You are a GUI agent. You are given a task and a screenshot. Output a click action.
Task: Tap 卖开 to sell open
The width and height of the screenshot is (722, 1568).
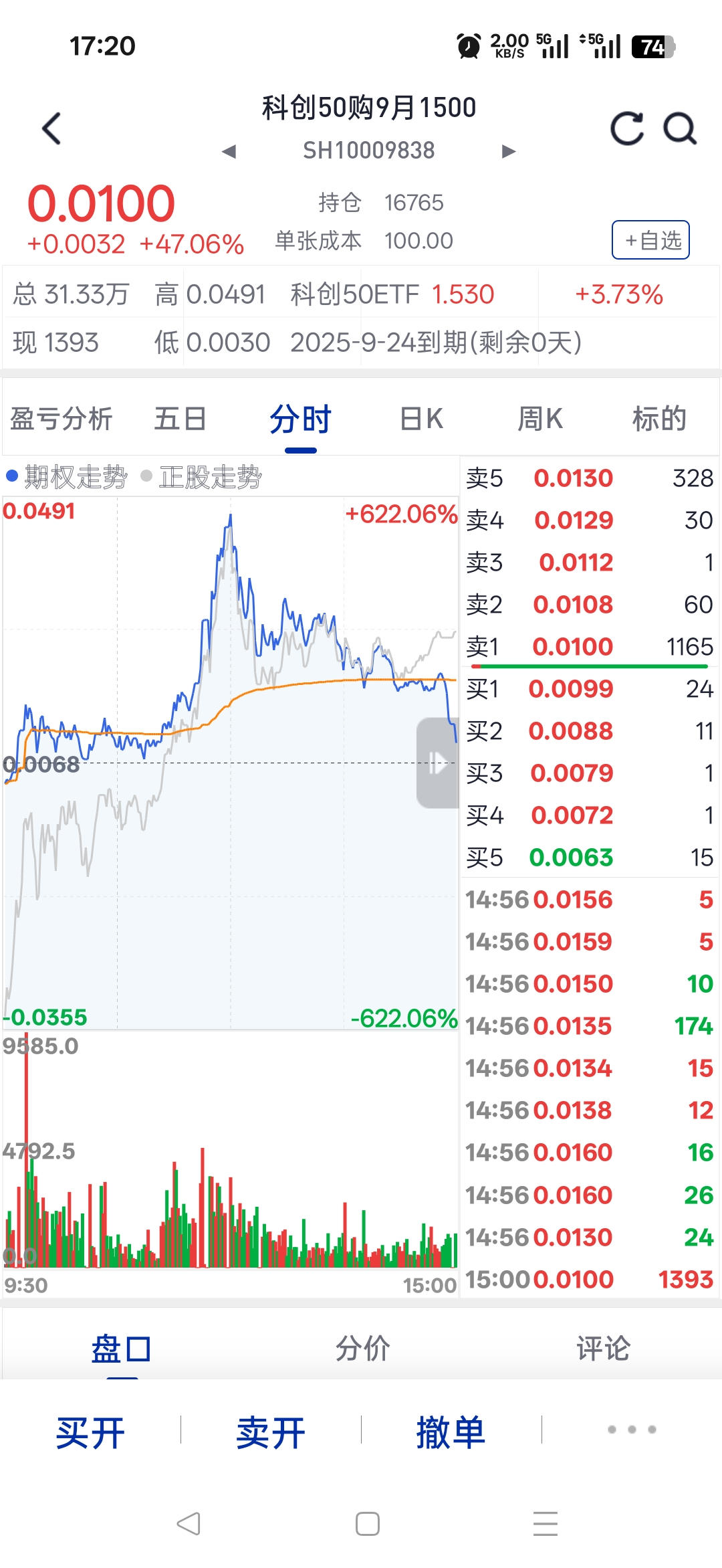pyautogui.click(x=271, y=1432)
